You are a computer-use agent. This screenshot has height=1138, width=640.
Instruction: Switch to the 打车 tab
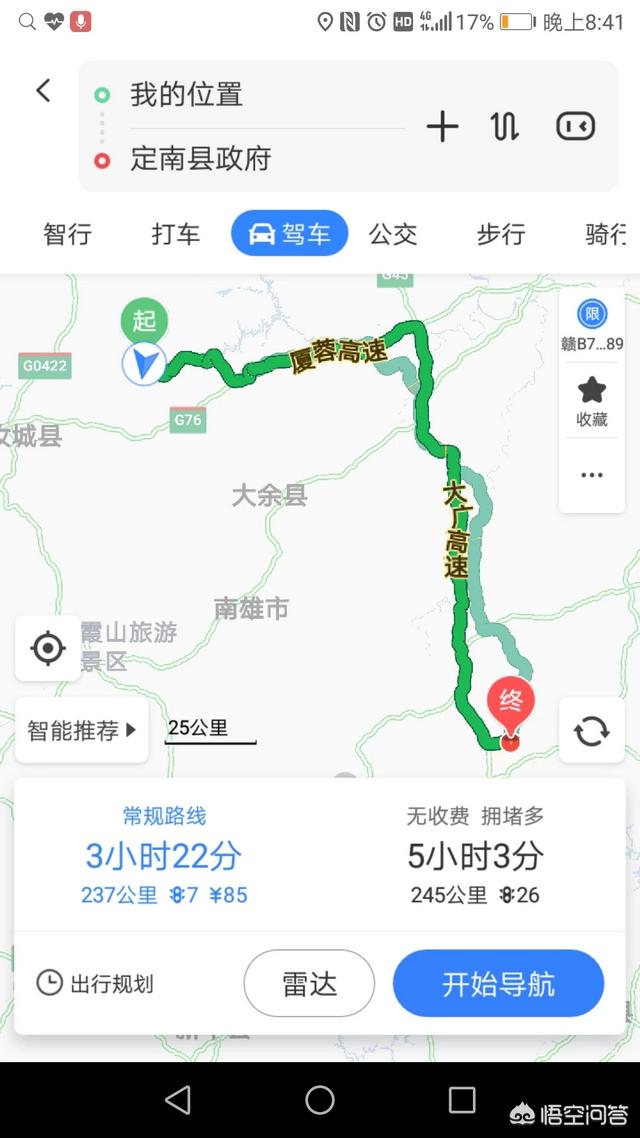coord(176,235)
